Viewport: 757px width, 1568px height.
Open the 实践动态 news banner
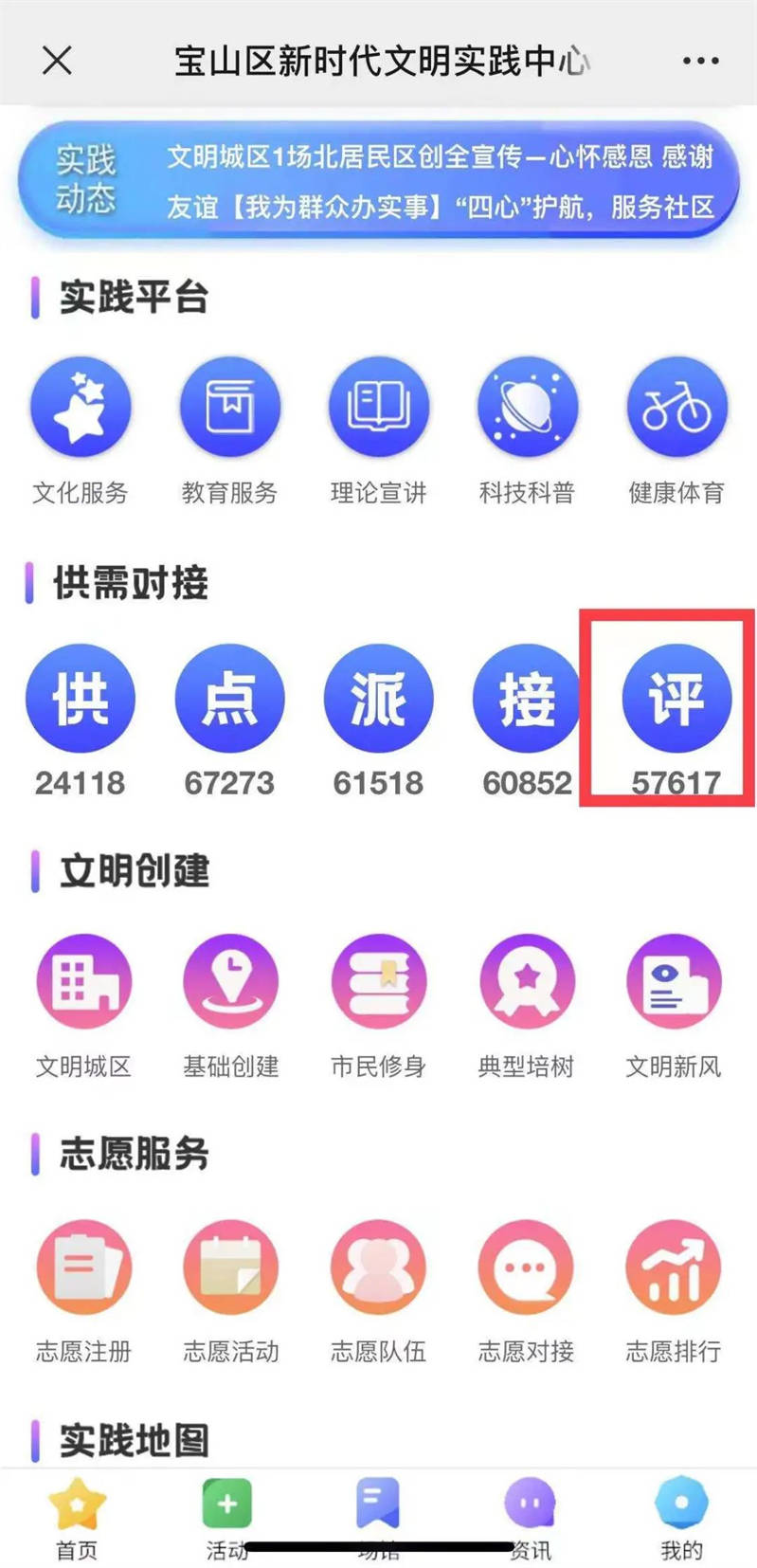tap(379, 180)
